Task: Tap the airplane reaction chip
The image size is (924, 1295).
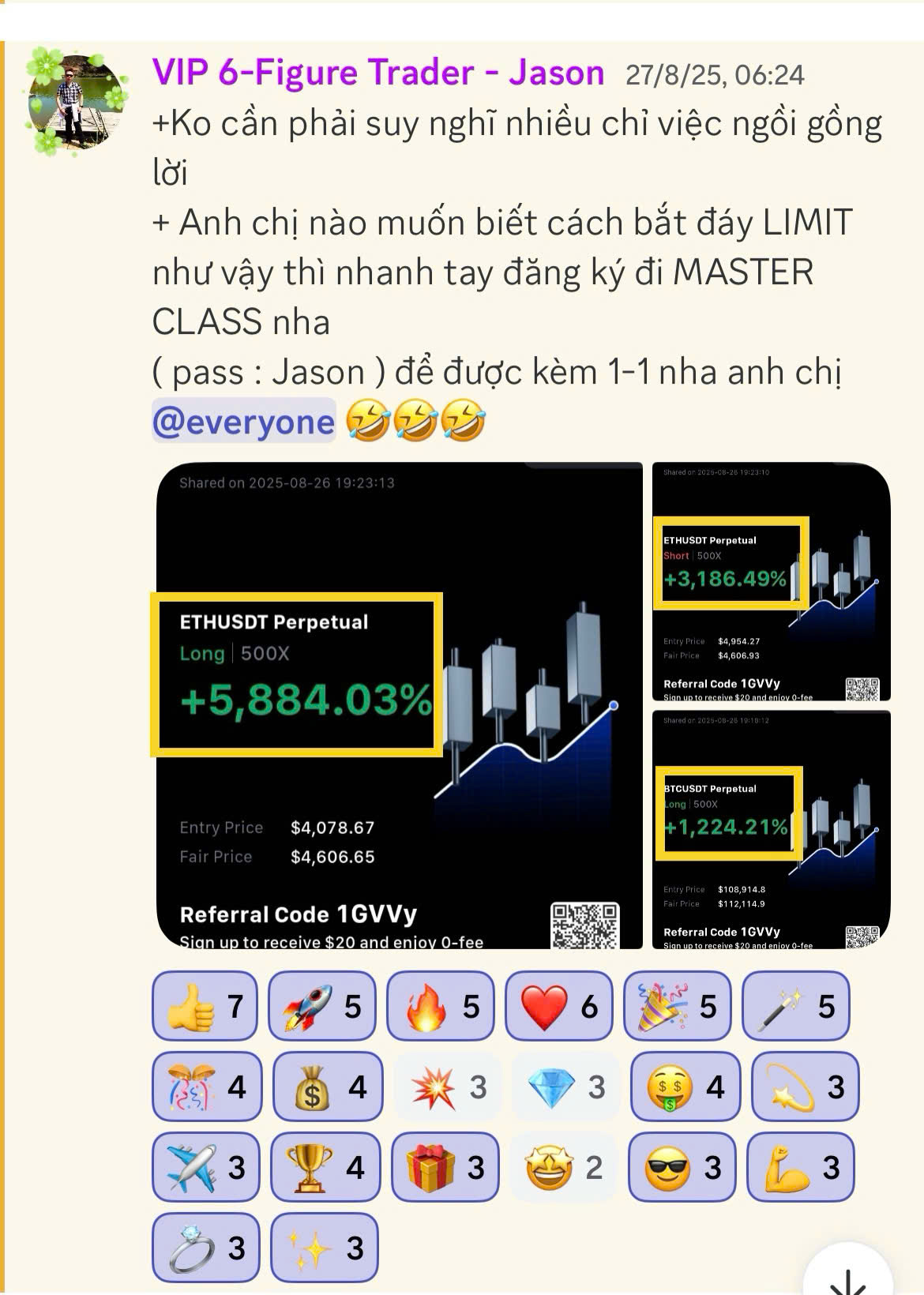Action: point(205,1167)
